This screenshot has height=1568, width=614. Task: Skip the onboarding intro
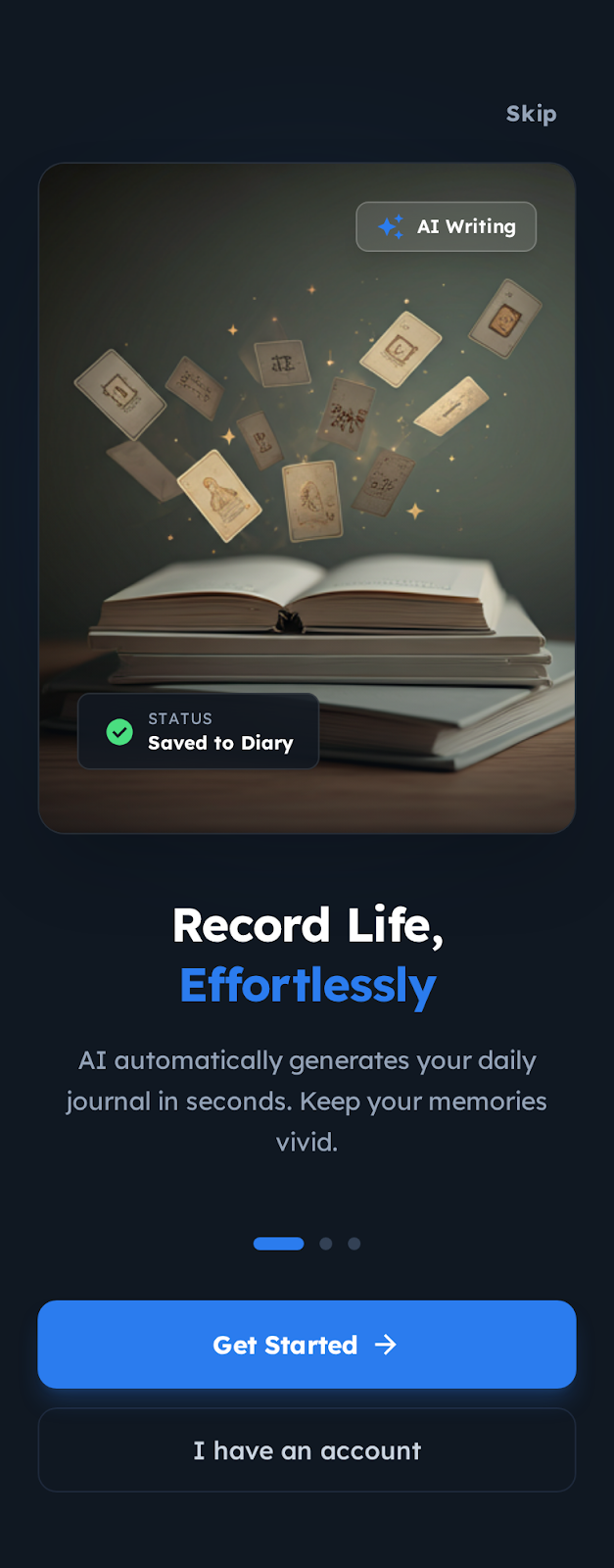click(531, 114)
